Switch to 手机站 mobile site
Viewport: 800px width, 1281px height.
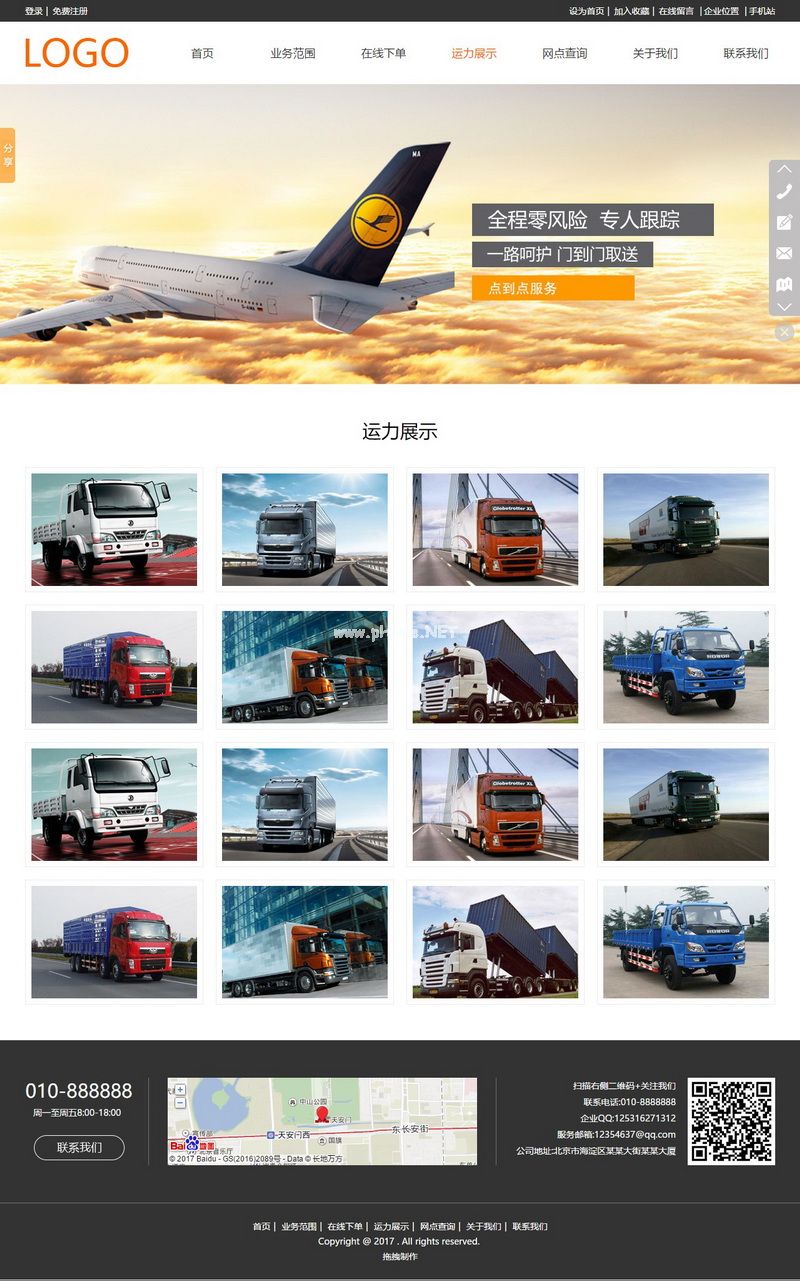click(762, 11)
